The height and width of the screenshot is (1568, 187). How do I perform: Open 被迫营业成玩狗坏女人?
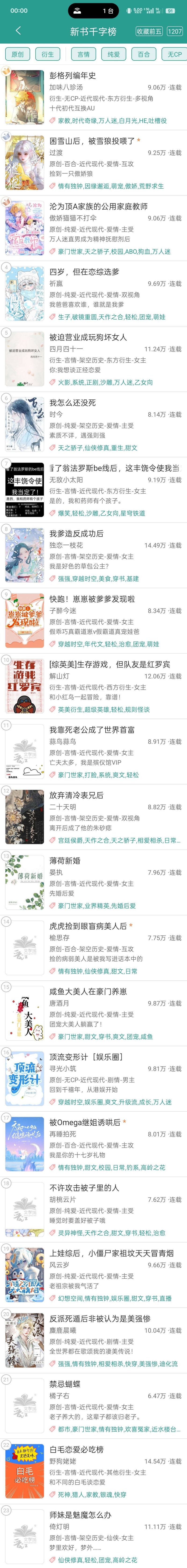88,337
